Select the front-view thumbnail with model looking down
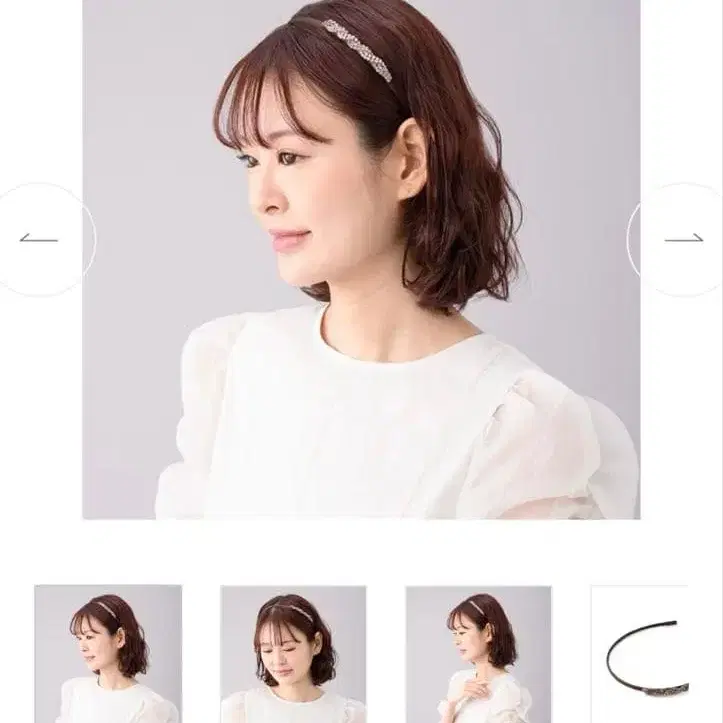This screenshot has width=723, height=723. point(293,653)
